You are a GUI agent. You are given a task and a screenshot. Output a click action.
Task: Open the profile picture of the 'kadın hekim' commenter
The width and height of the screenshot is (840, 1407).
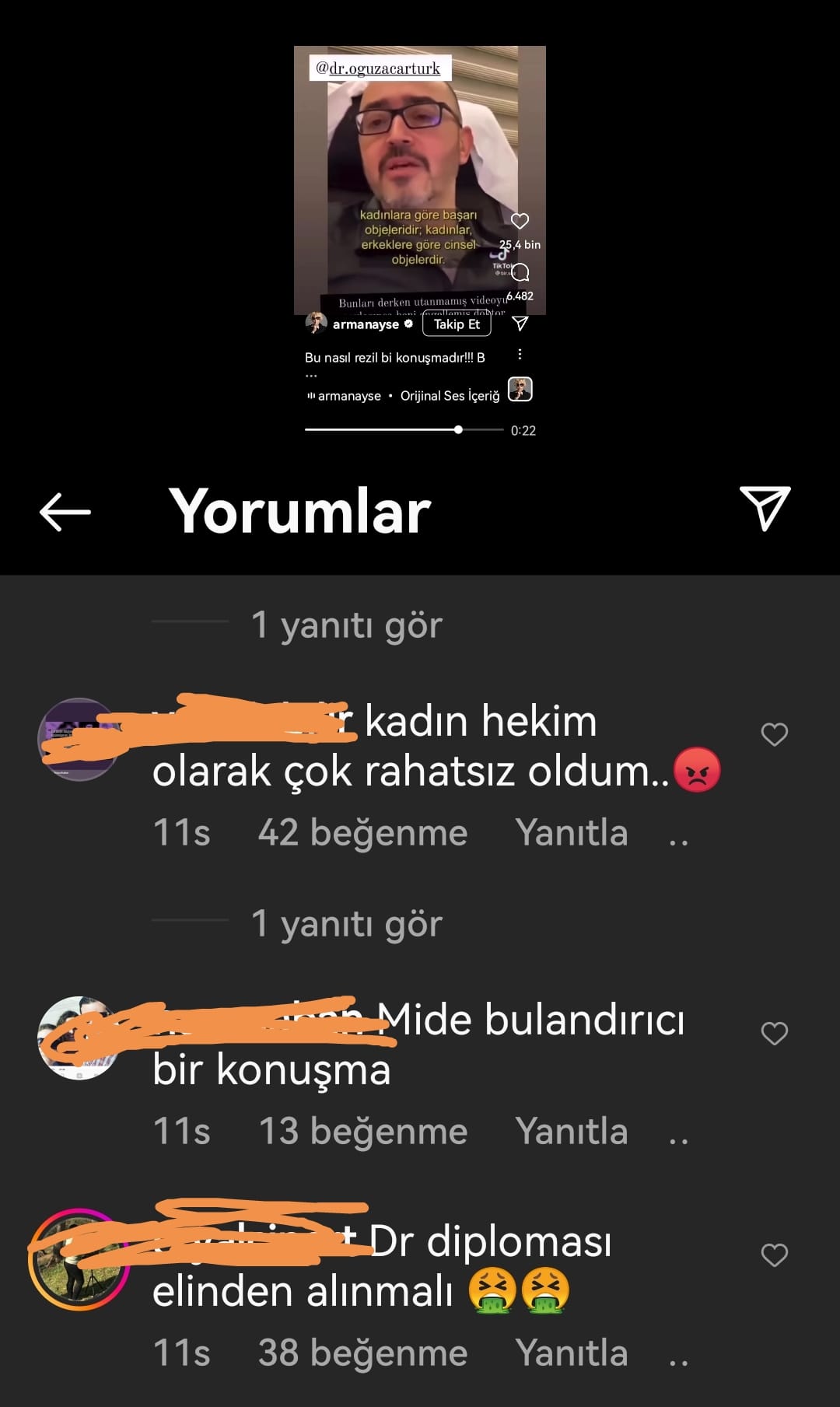click(79, 739)
